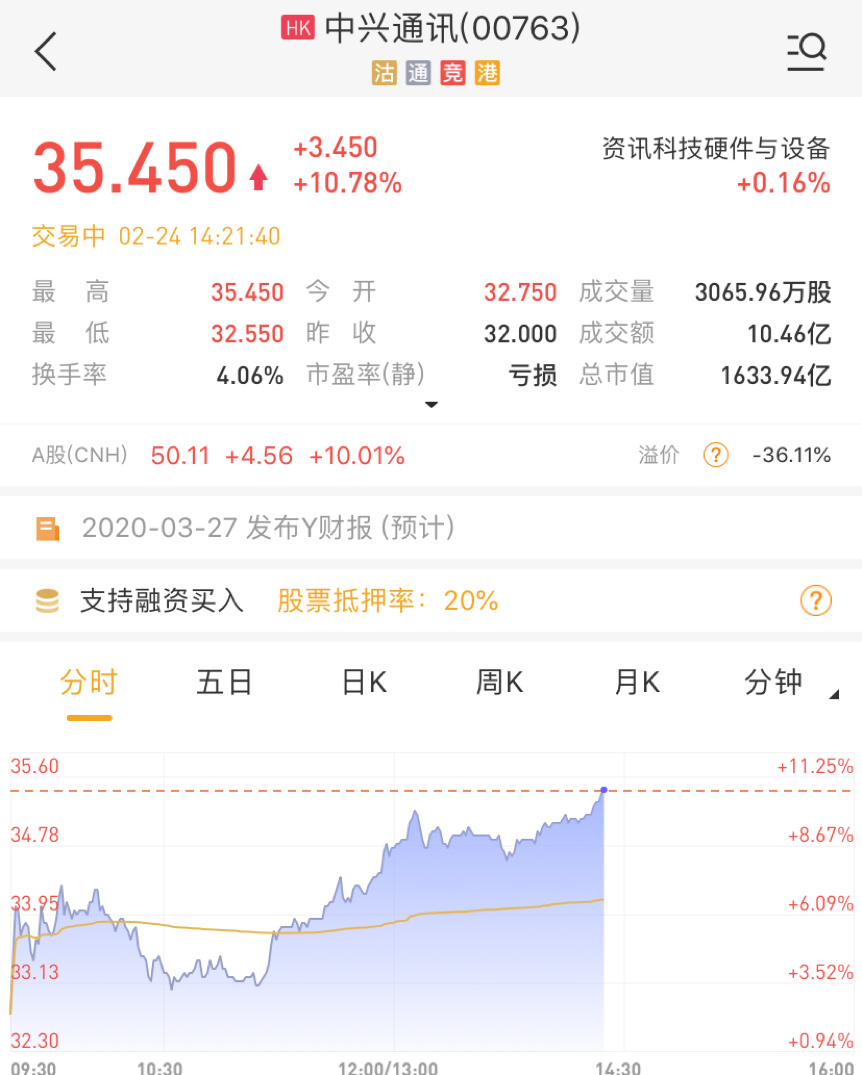
Task: Go back using the top-left arrow
Action: coord(46,51)
